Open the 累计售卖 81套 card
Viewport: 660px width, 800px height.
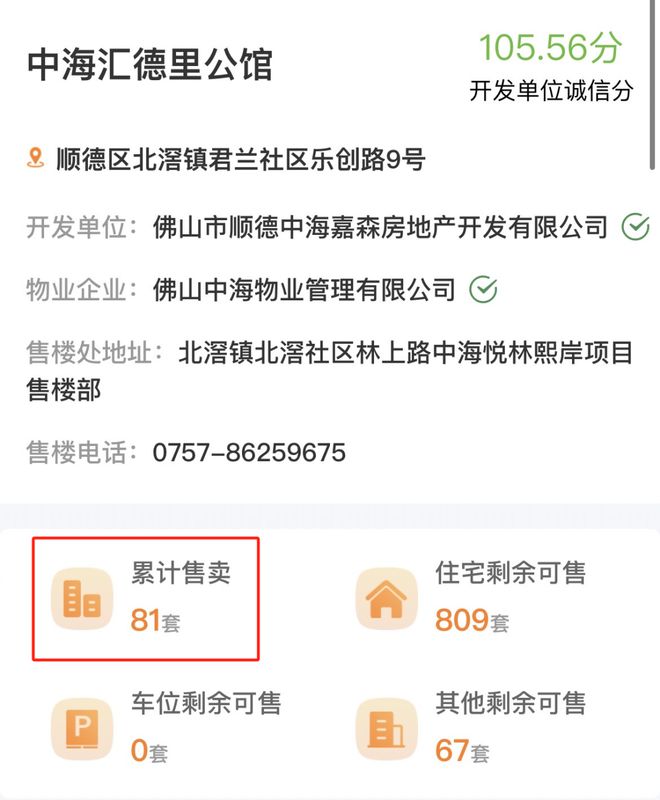(147, 598)
